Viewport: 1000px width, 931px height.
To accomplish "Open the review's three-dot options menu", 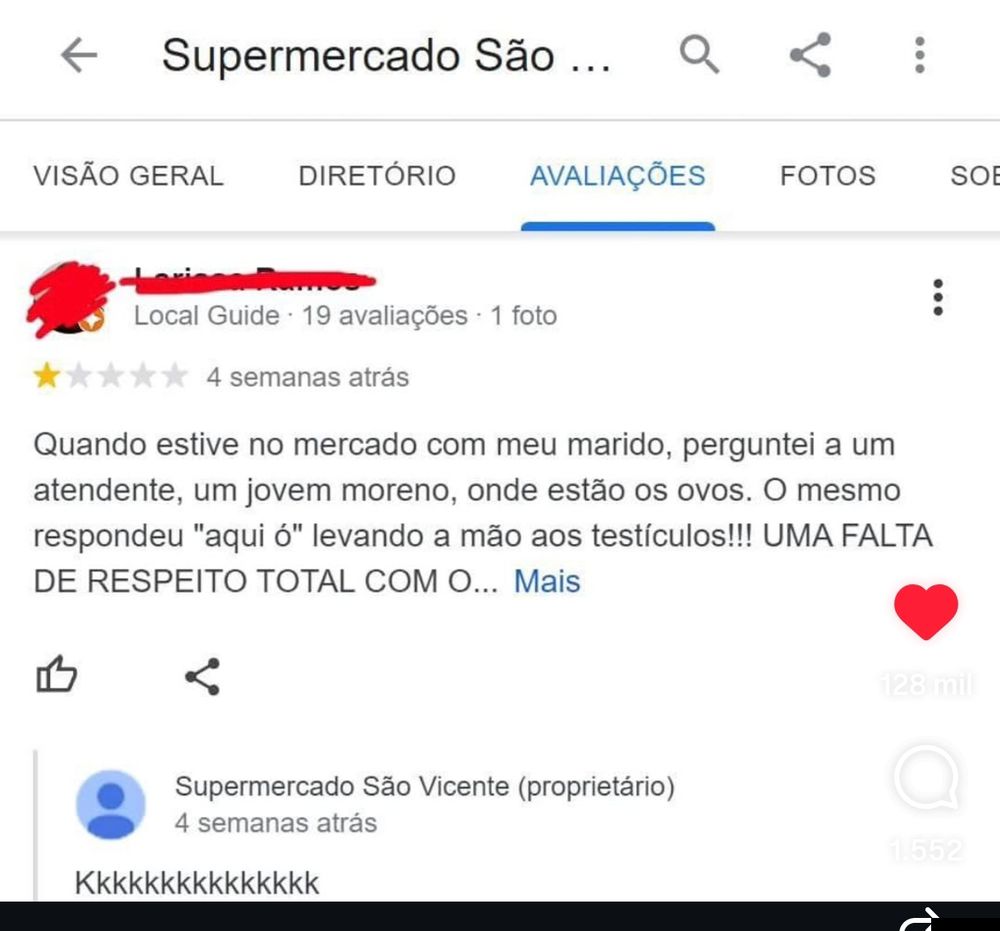I will click(x=937, y=297).
